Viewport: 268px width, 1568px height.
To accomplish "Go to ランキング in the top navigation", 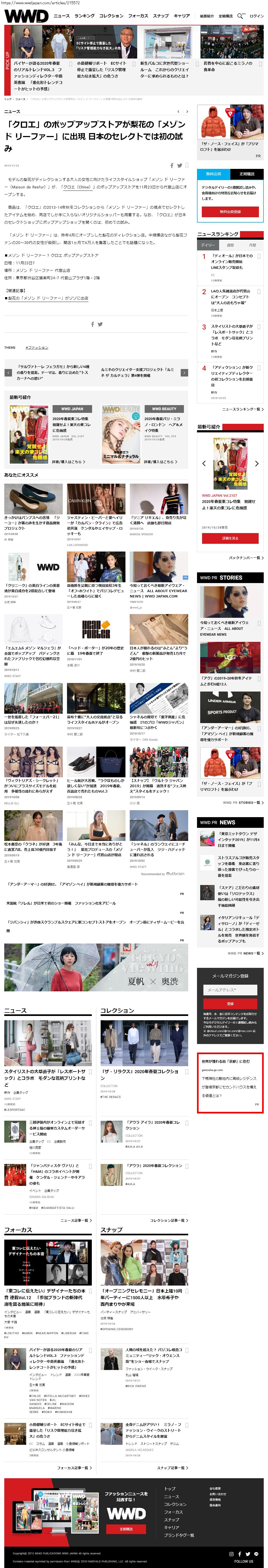I will click(84, 16).
